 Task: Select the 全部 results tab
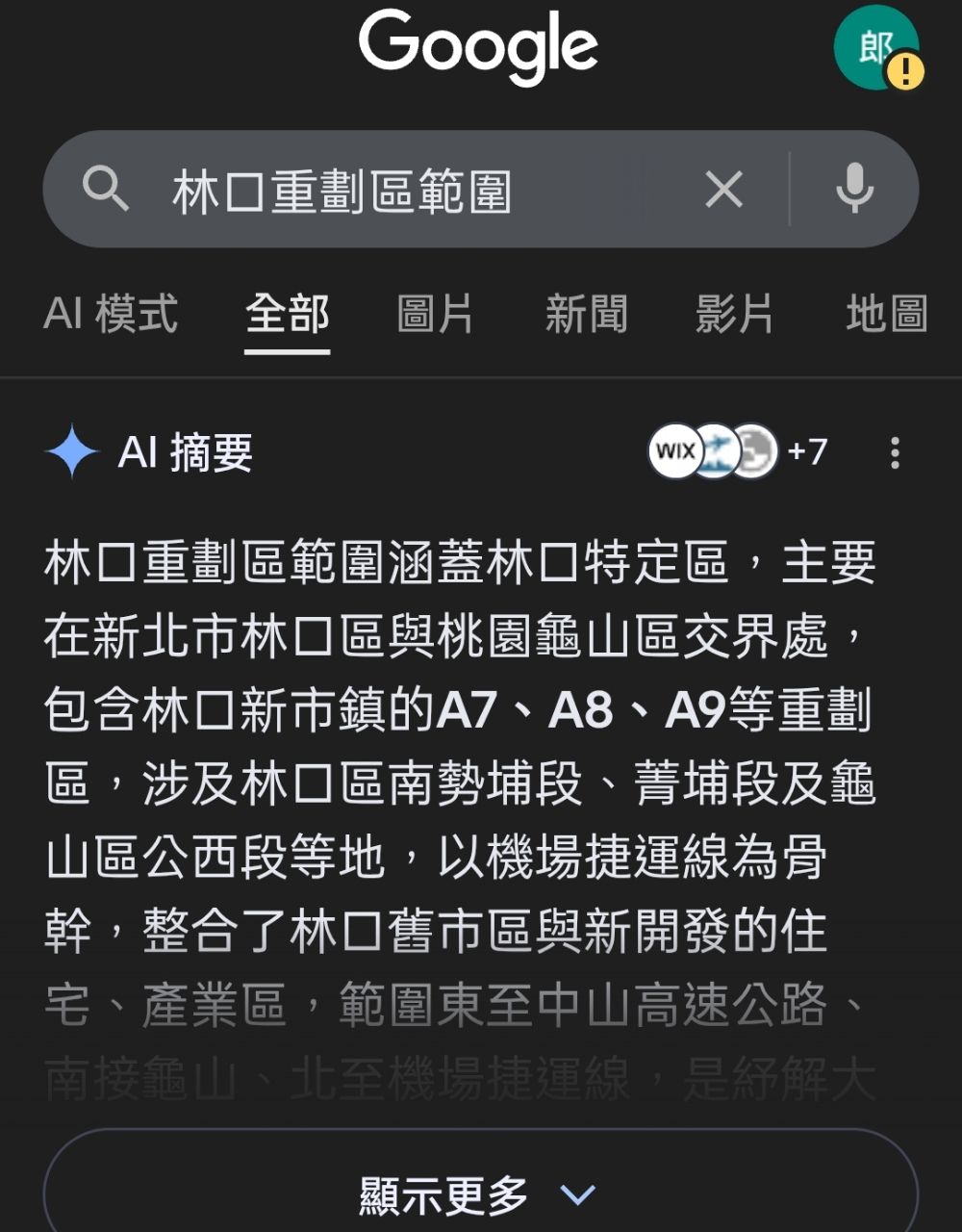point(287,315)
